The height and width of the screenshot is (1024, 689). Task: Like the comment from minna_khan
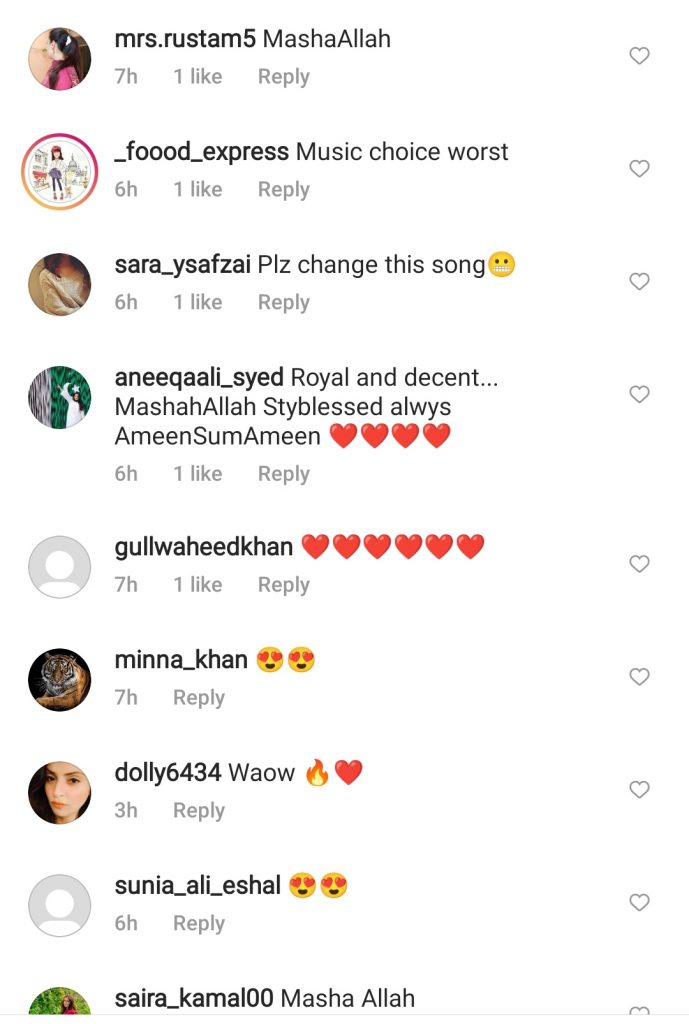click(x=639, y=677)
